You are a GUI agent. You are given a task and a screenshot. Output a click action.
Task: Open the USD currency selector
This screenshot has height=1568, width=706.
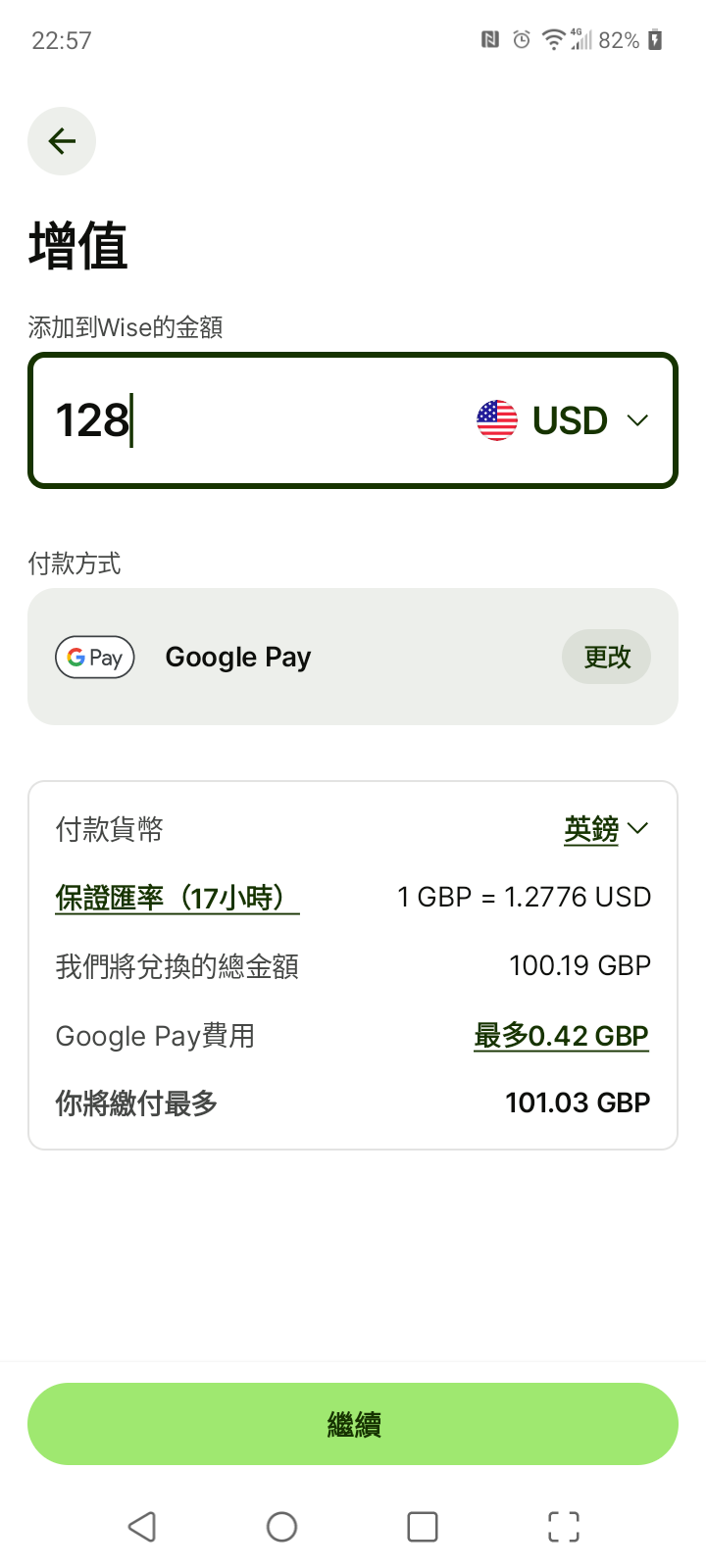point(564,420)
